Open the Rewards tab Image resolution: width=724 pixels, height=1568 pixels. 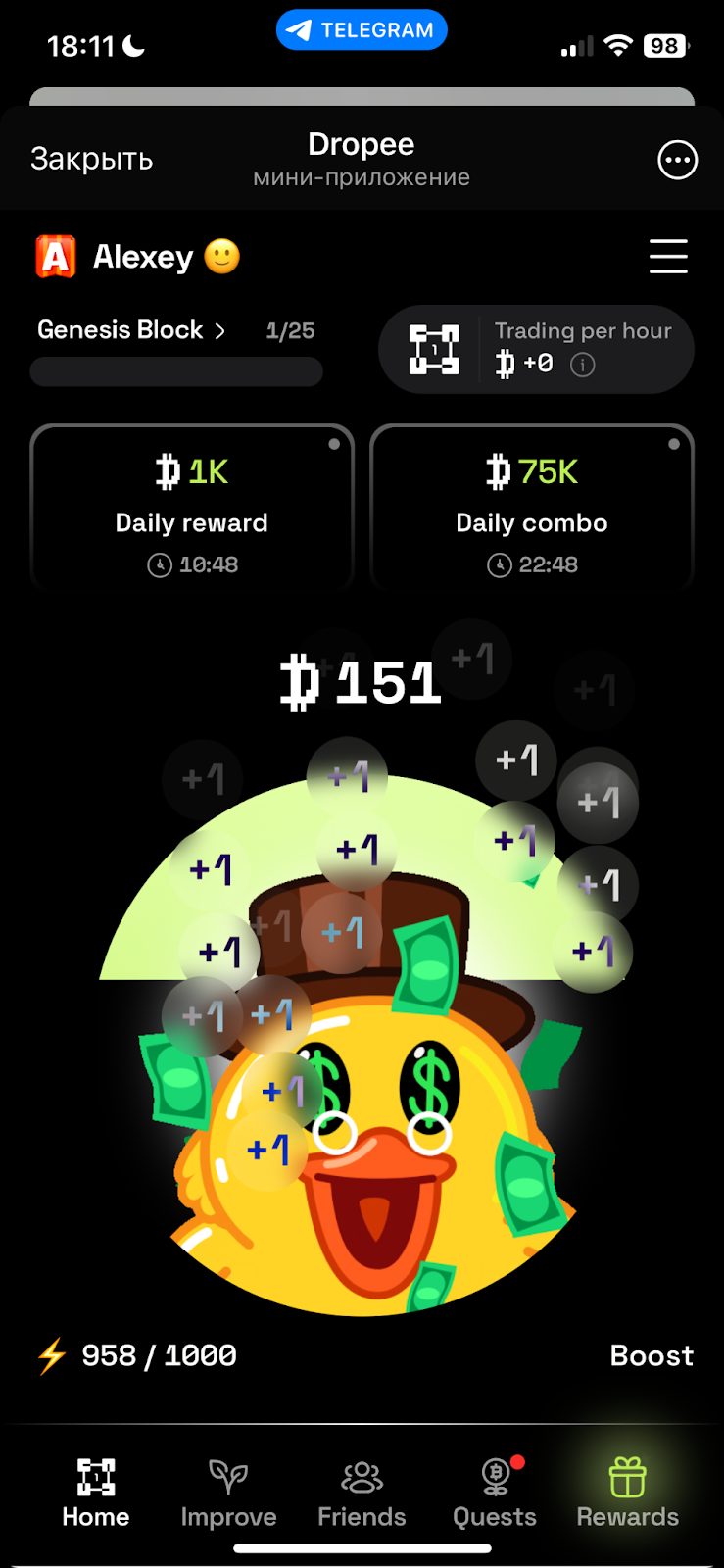(x=627, y=1493)
